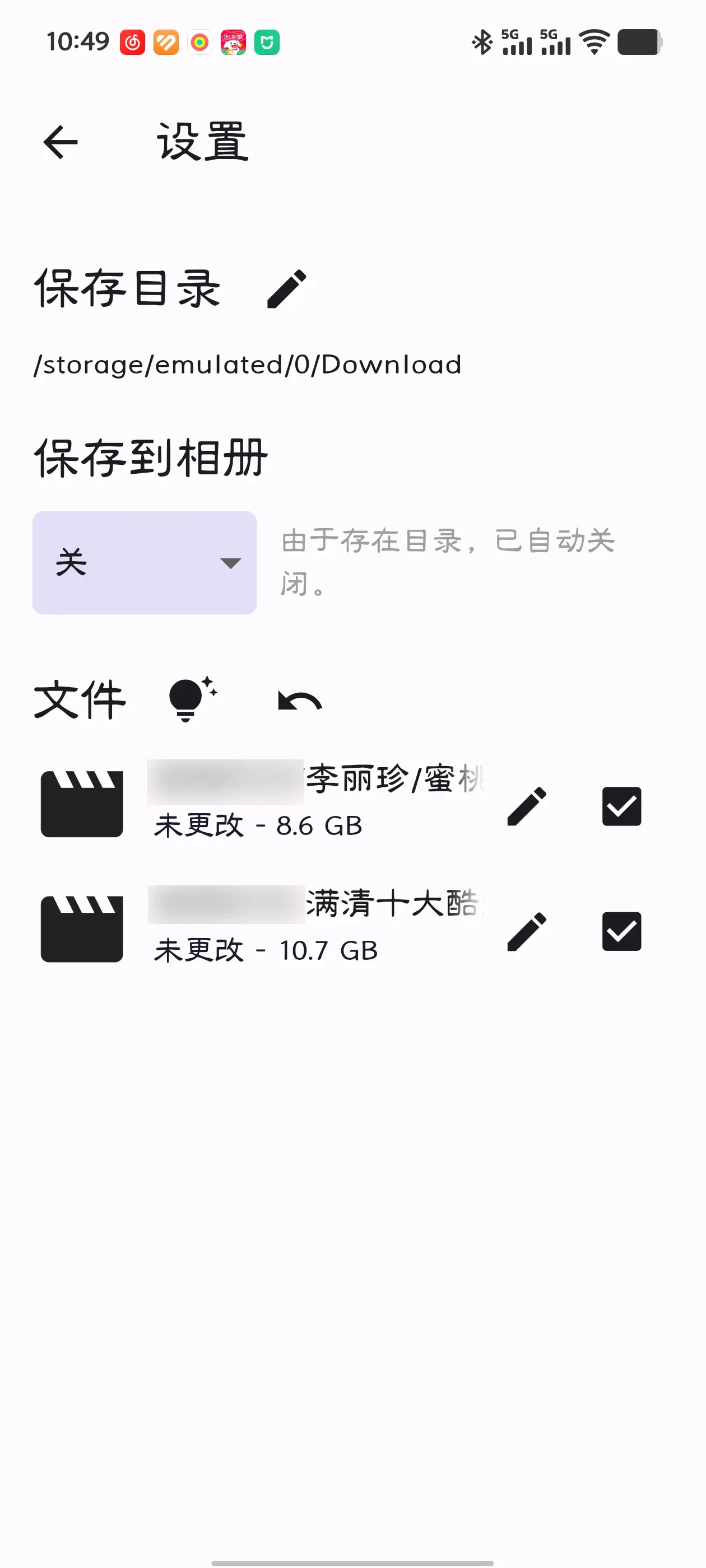The image size is (706, 1568).
Task: Rename the 10.7 GB video file
Action: 527,931
